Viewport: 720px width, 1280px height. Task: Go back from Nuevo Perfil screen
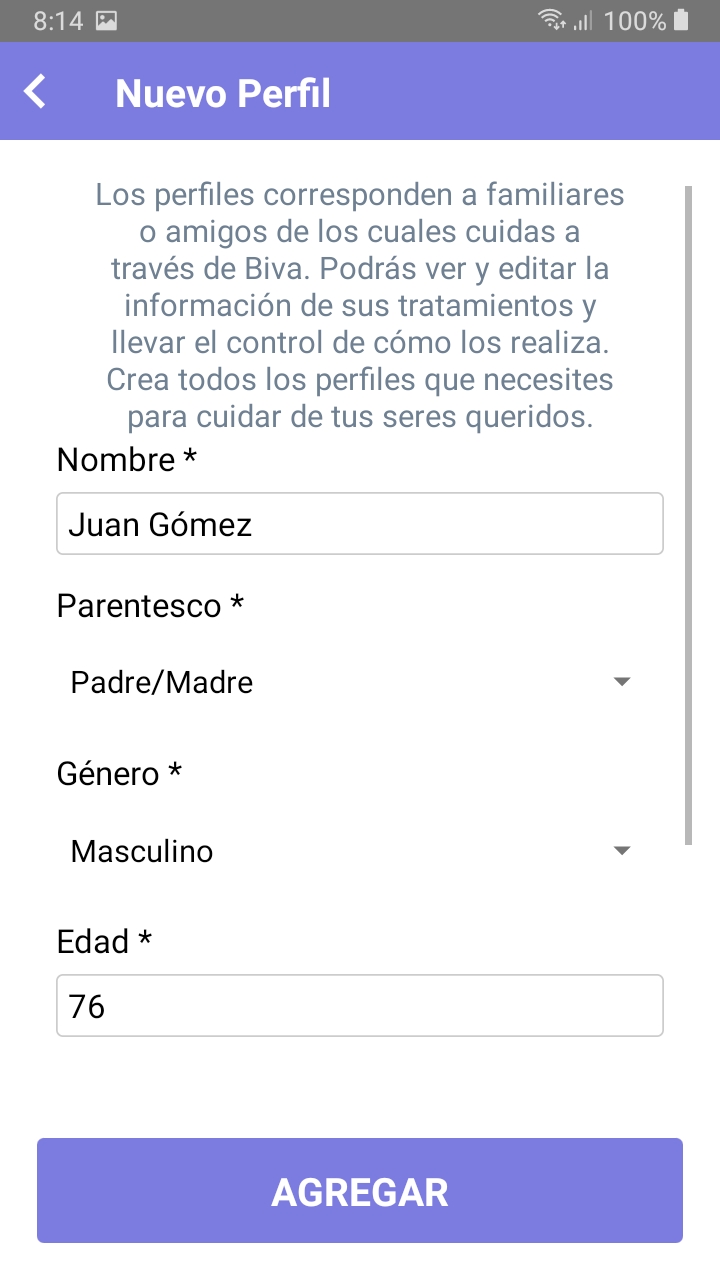36,92
